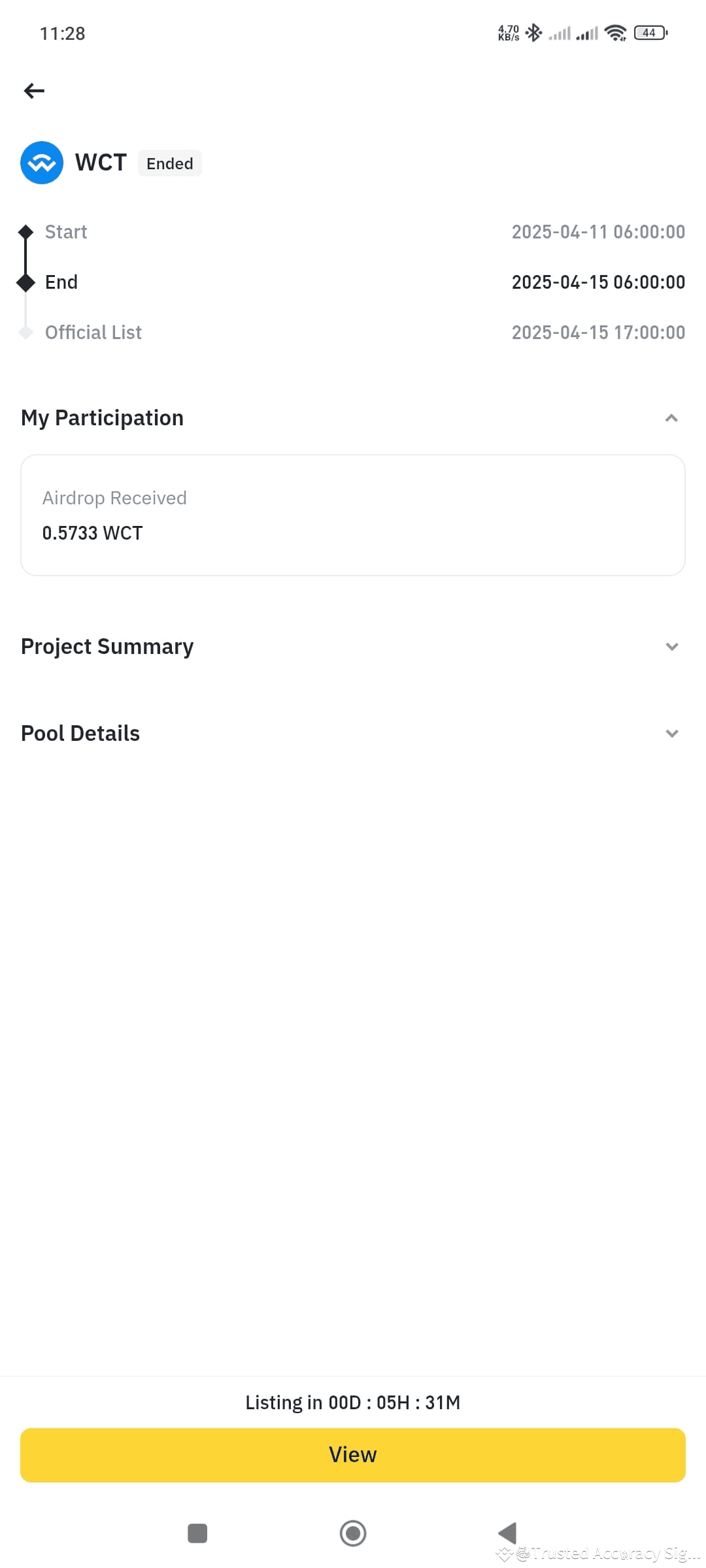
Task: Tap the Listing countdown text
Action: (353, 1402)
